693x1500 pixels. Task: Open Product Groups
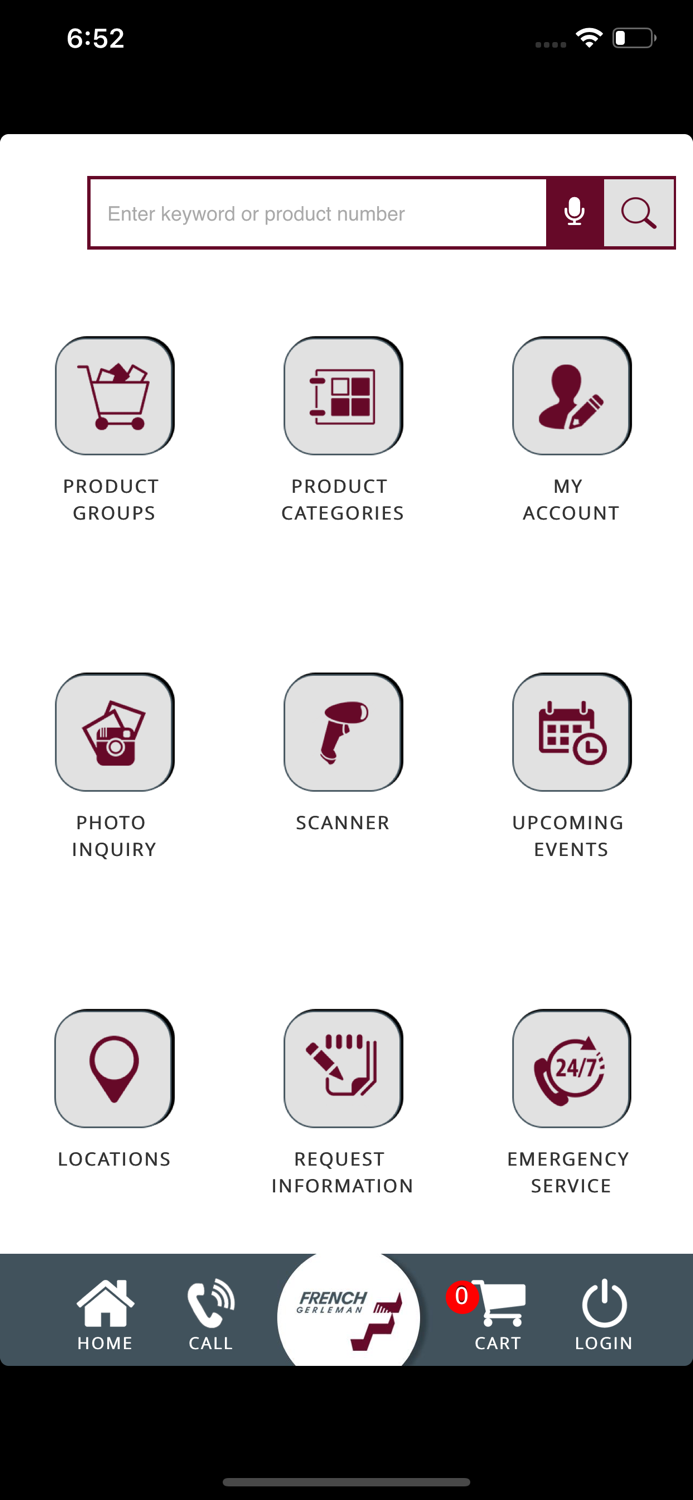tap(114, 396)
